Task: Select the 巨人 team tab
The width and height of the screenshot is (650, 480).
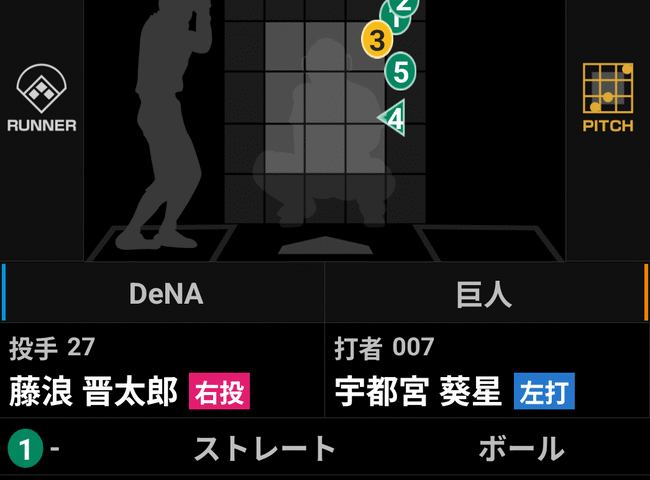Action: point(484,294)
